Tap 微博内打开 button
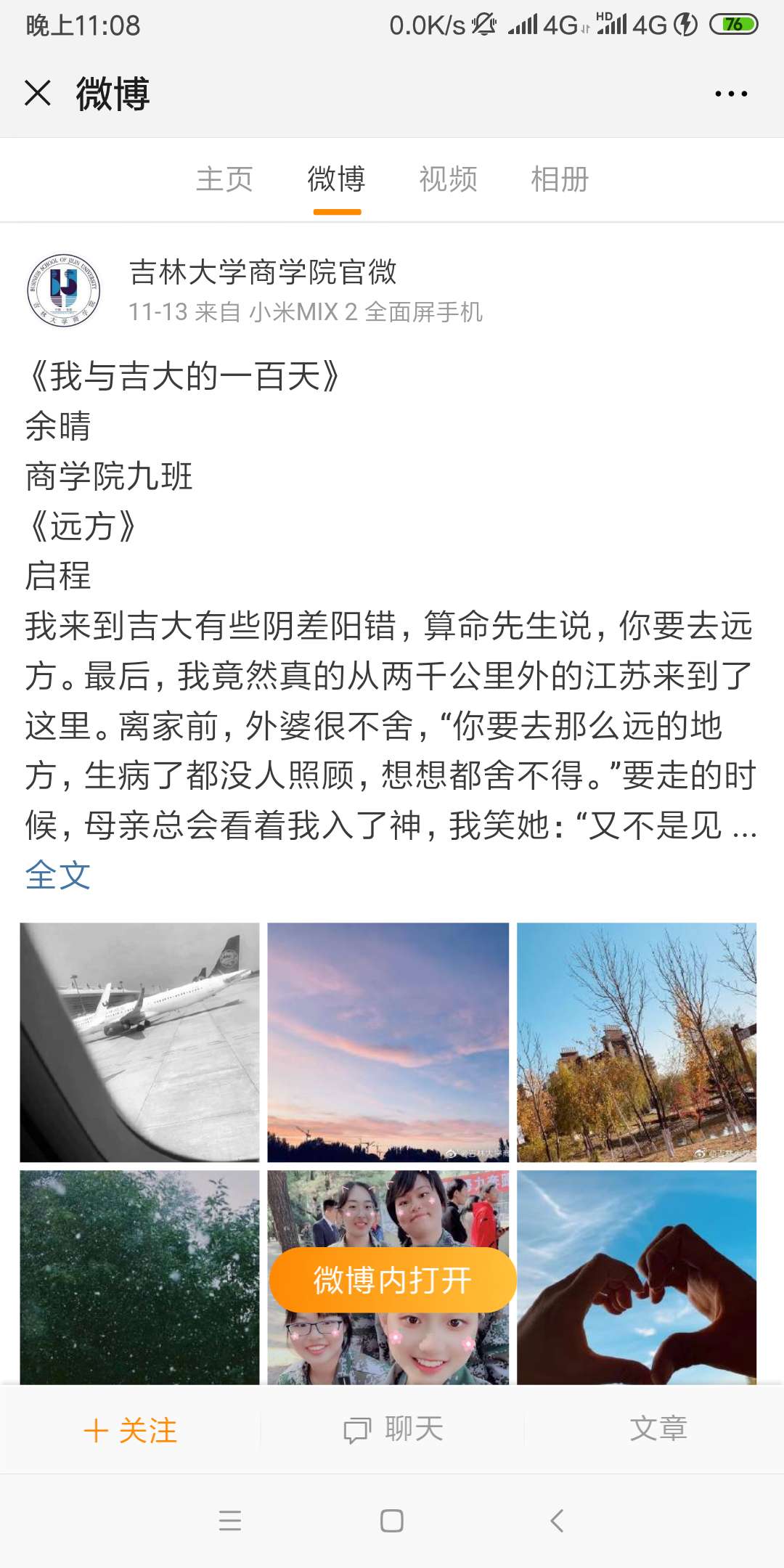This screenshot has height=1568, width=784. click(x=392, y=1280)
